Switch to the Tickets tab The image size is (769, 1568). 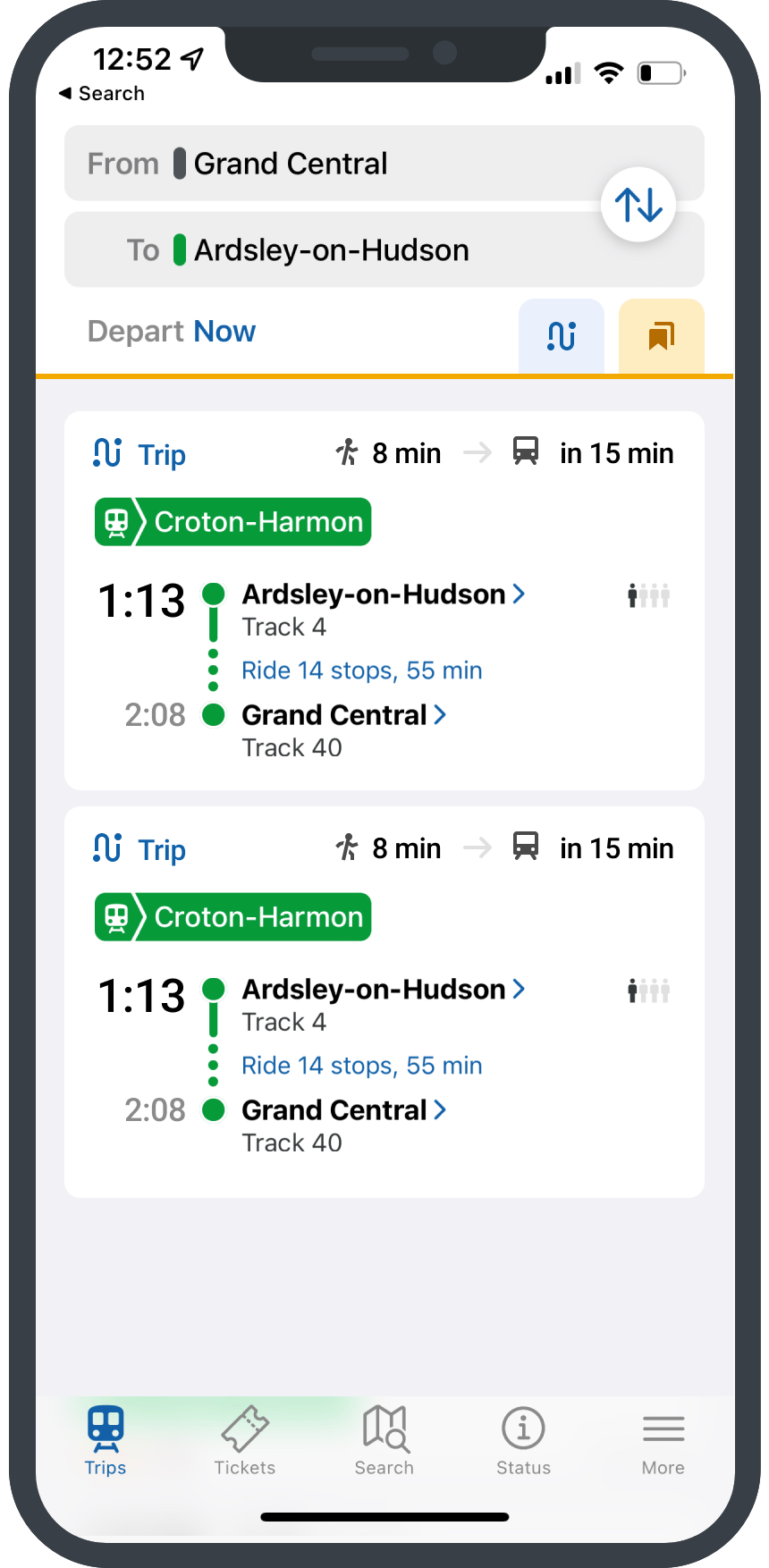[244, 1439]
